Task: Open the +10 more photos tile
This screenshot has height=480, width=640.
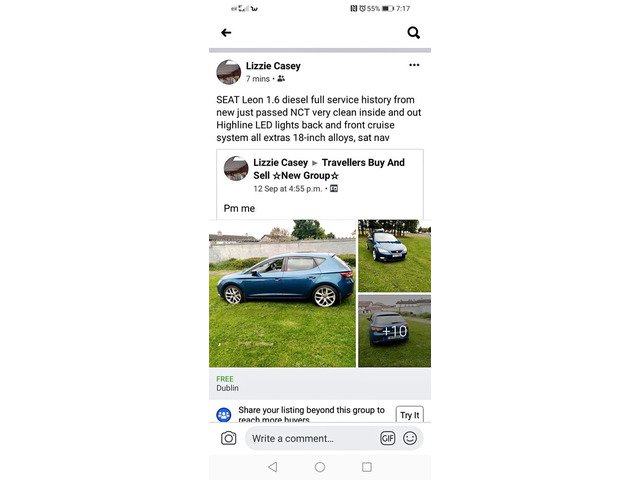Action: coord(394,330)
